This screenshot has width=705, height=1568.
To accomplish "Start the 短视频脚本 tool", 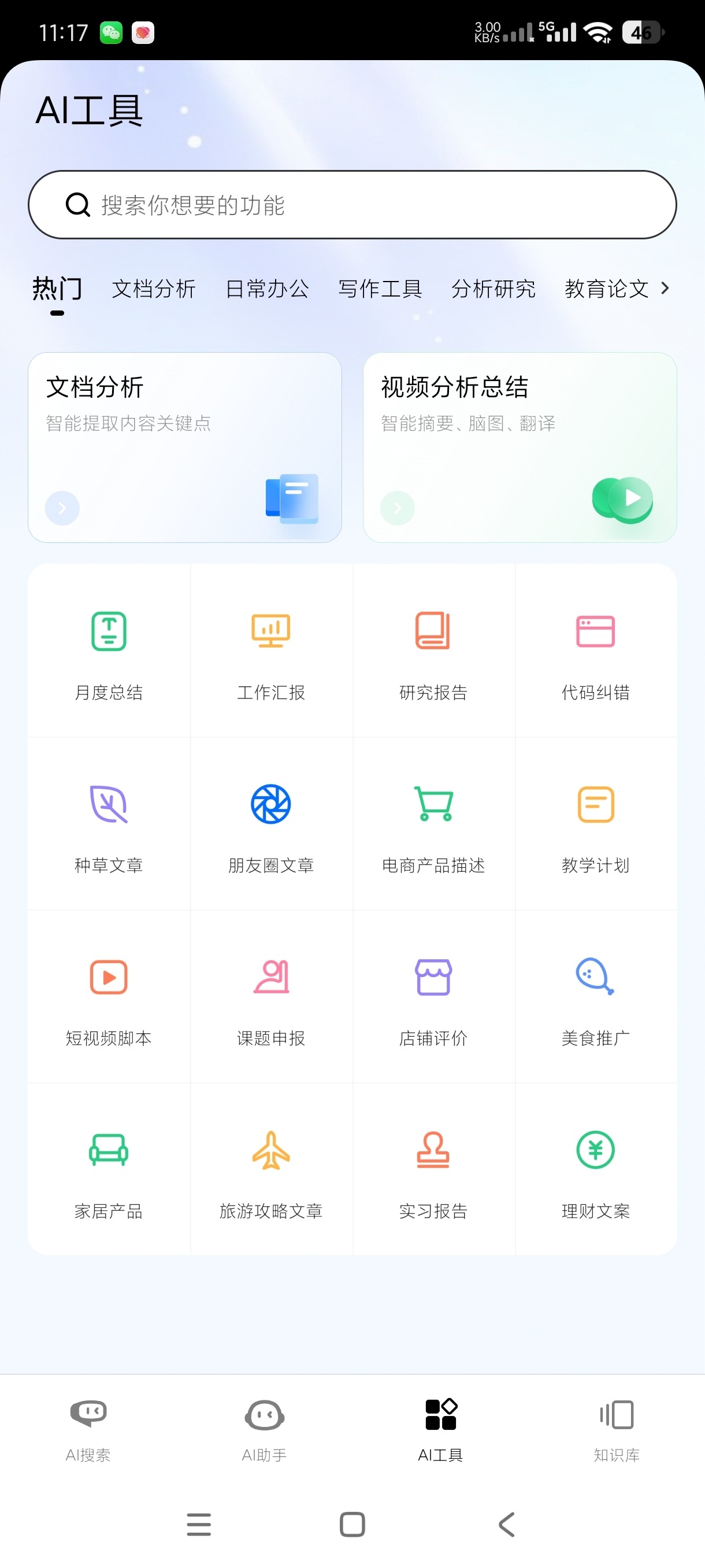I will point(109,997).
